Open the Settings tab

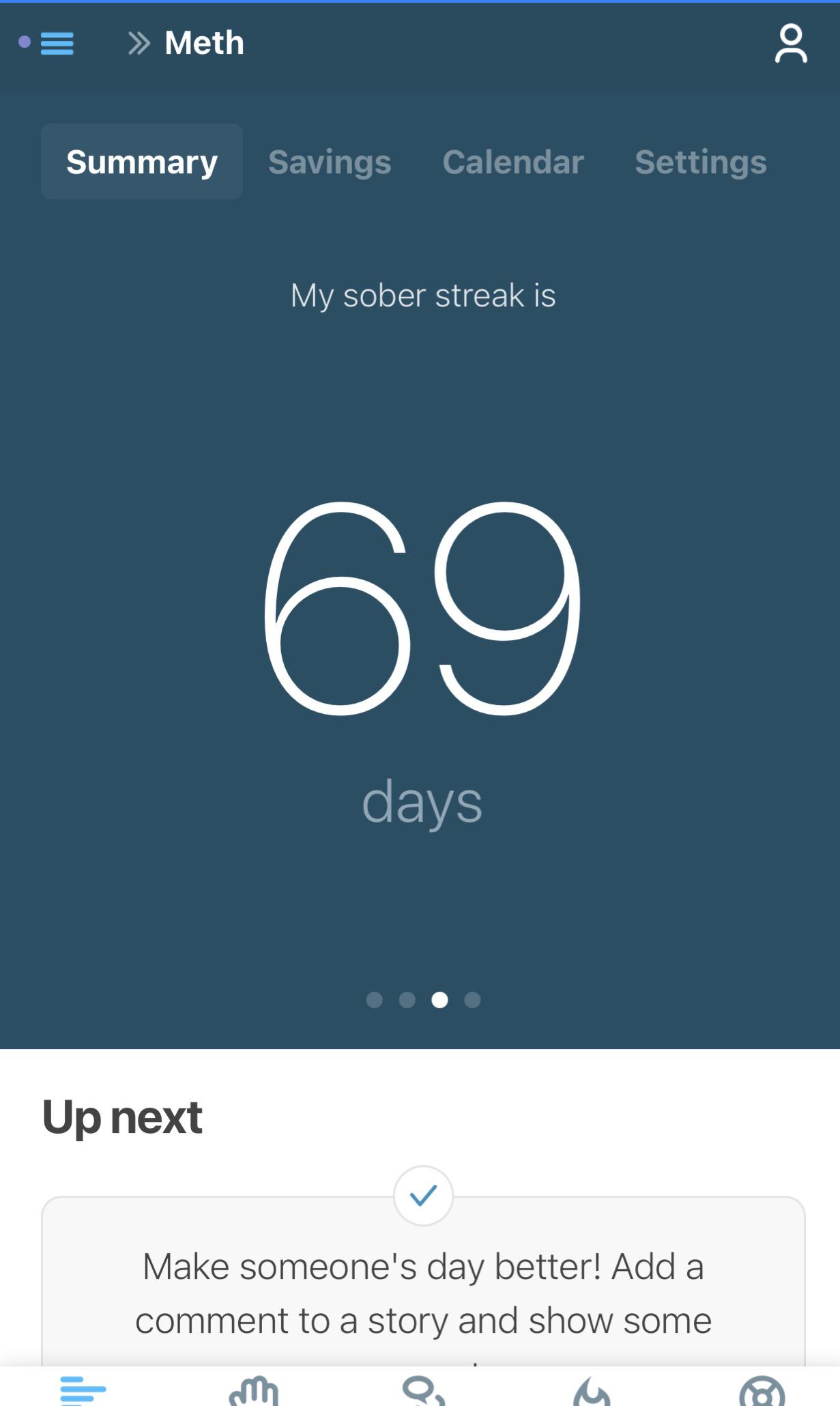(x=701, y=162)
